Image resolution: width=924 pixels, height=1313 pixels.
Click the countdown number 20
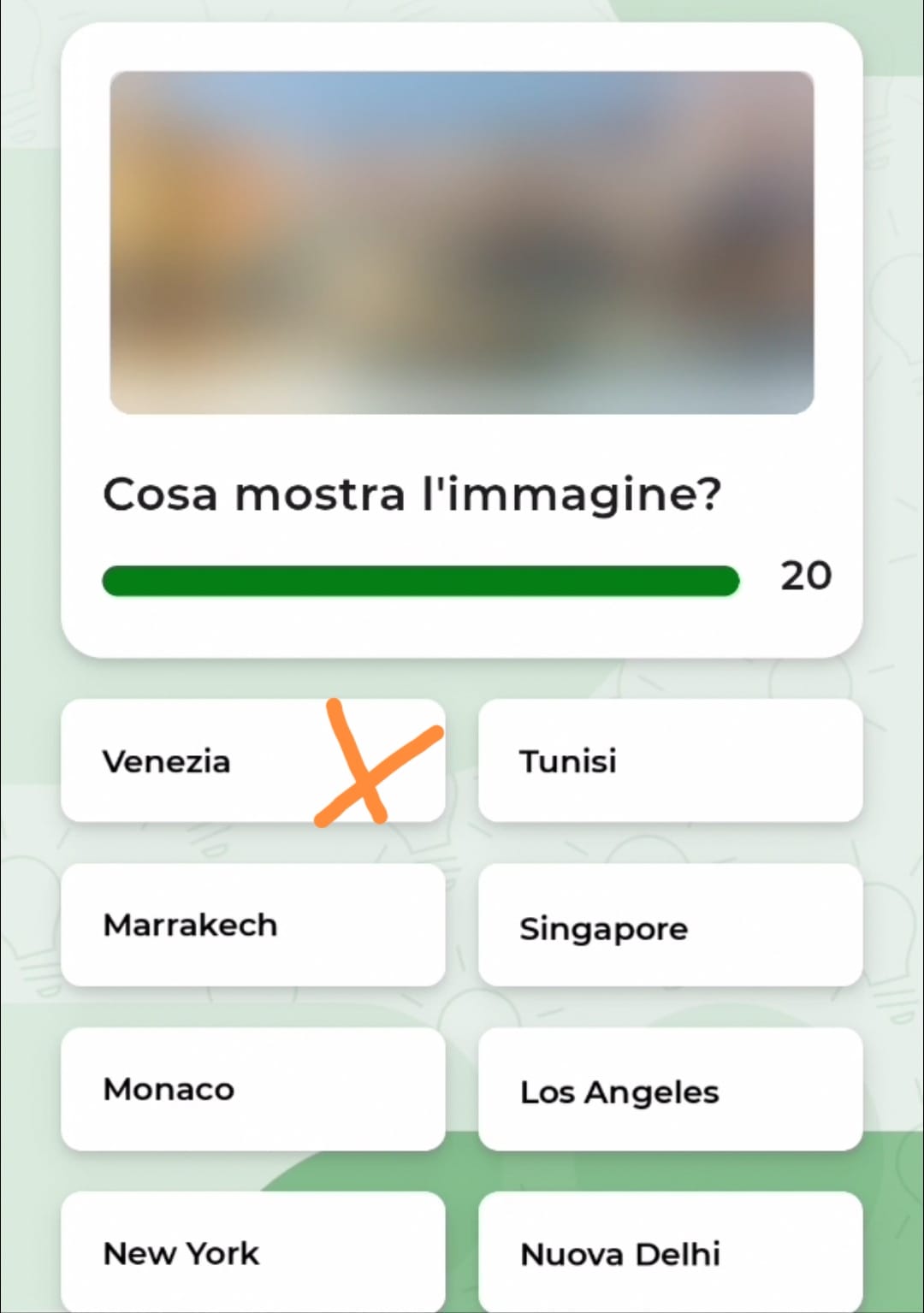click(x=805, y=577)
